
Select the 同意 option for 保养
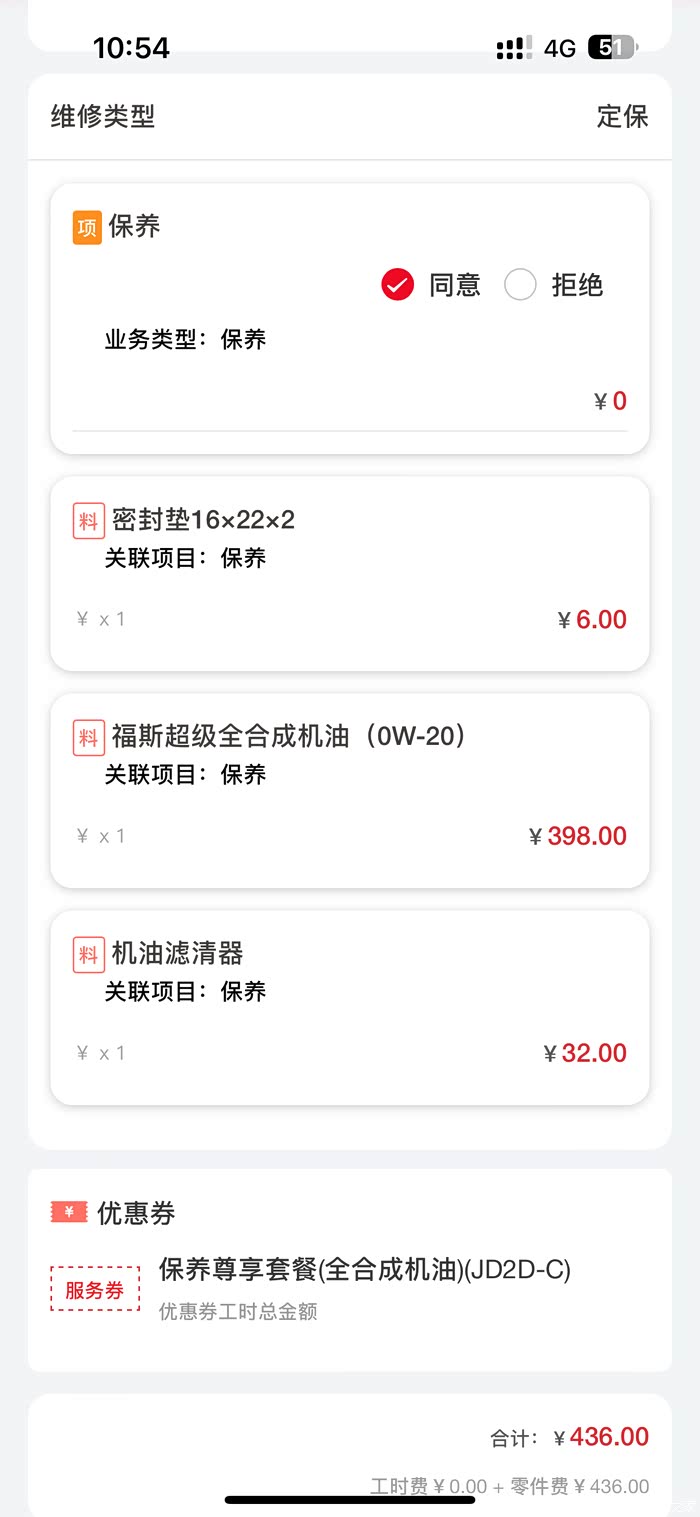point(398,285)
